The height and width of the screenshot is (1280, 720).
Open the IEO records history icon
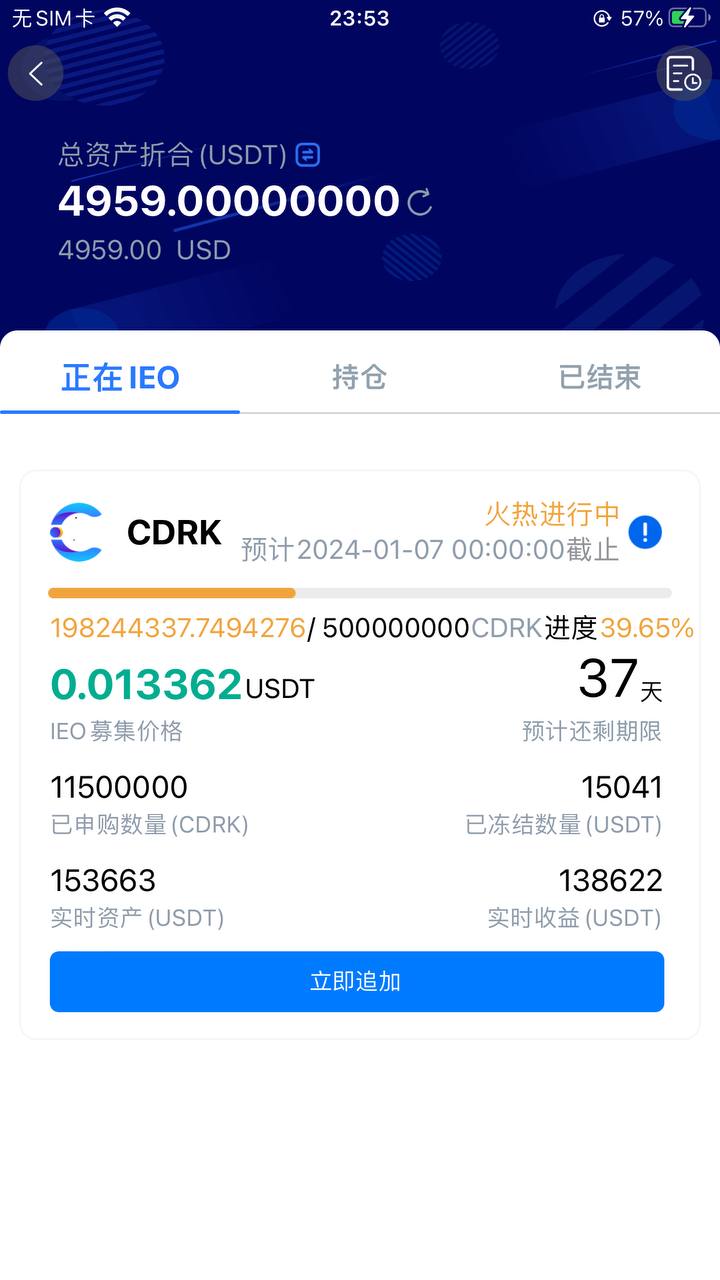pyautogui.click(x=683, y=73)
